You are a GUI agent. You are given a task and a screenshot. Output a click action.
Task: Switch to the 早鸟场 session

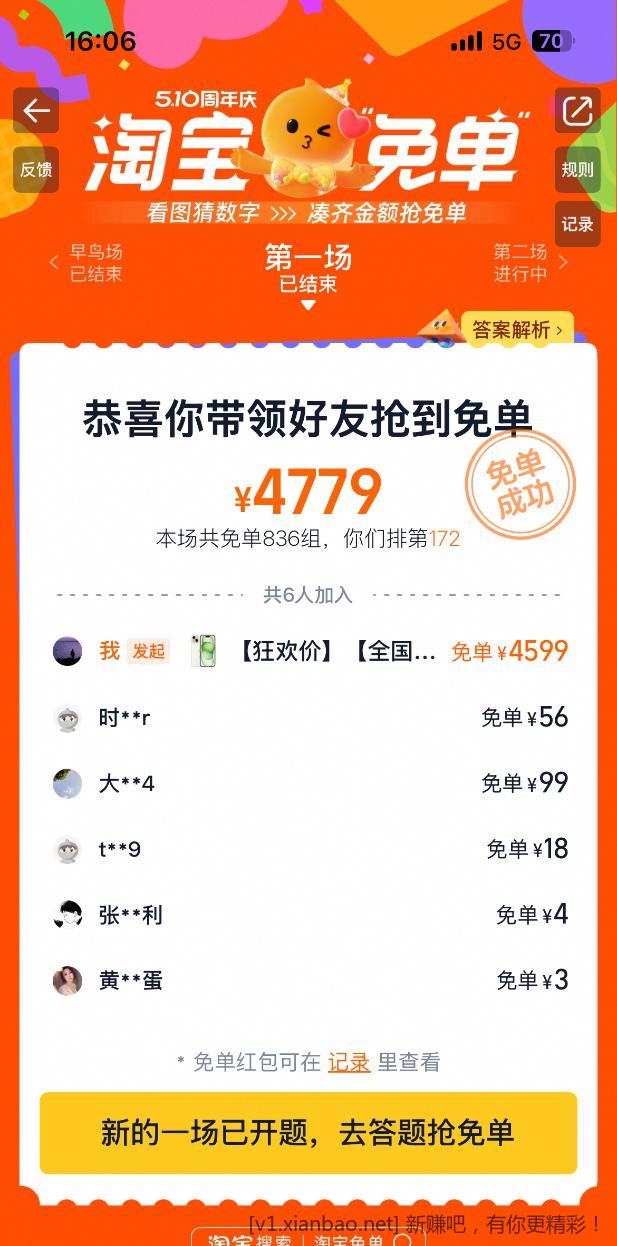click(x=88, y=263)
